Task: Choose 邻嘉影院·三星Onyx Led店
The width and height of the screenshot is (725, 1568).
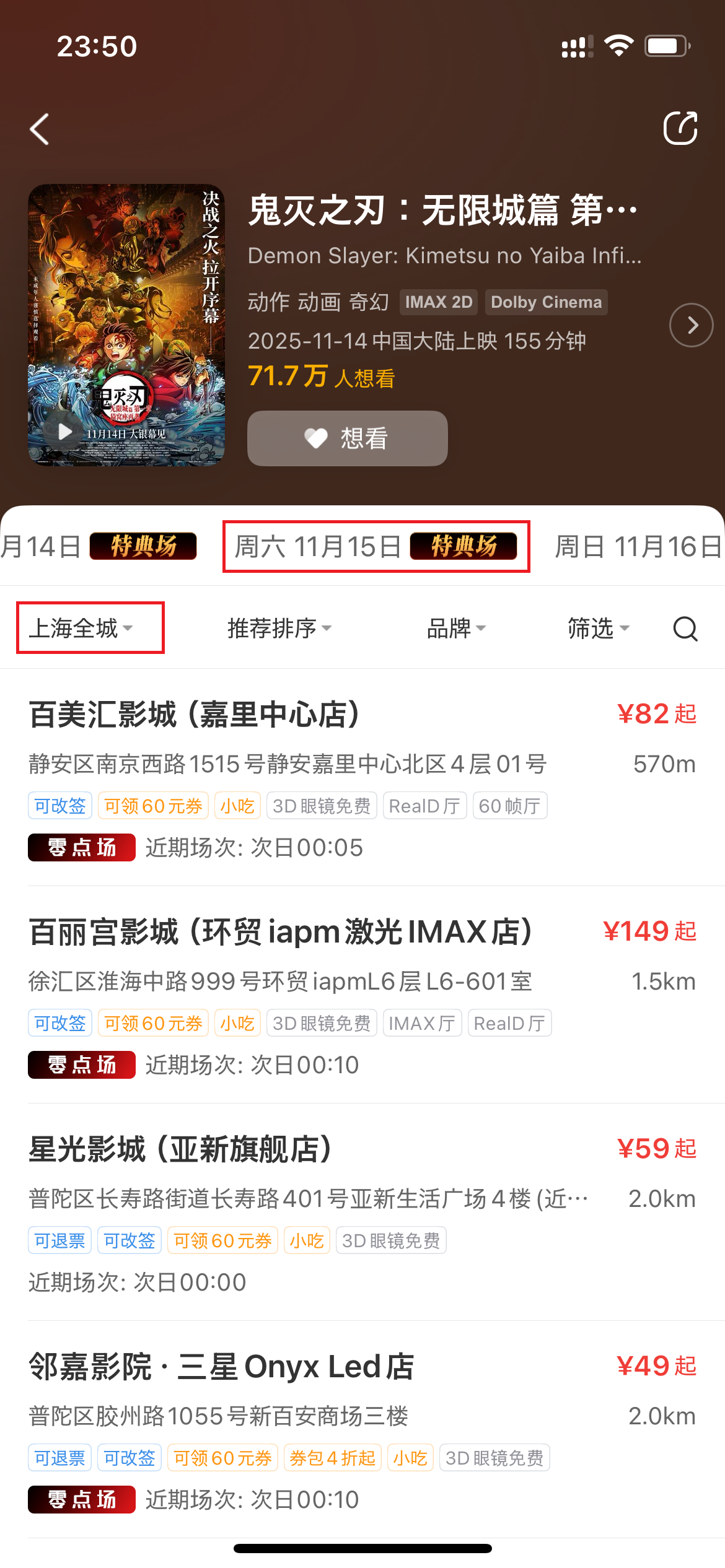Action: pyautogui.click(x=221, y=1366)
